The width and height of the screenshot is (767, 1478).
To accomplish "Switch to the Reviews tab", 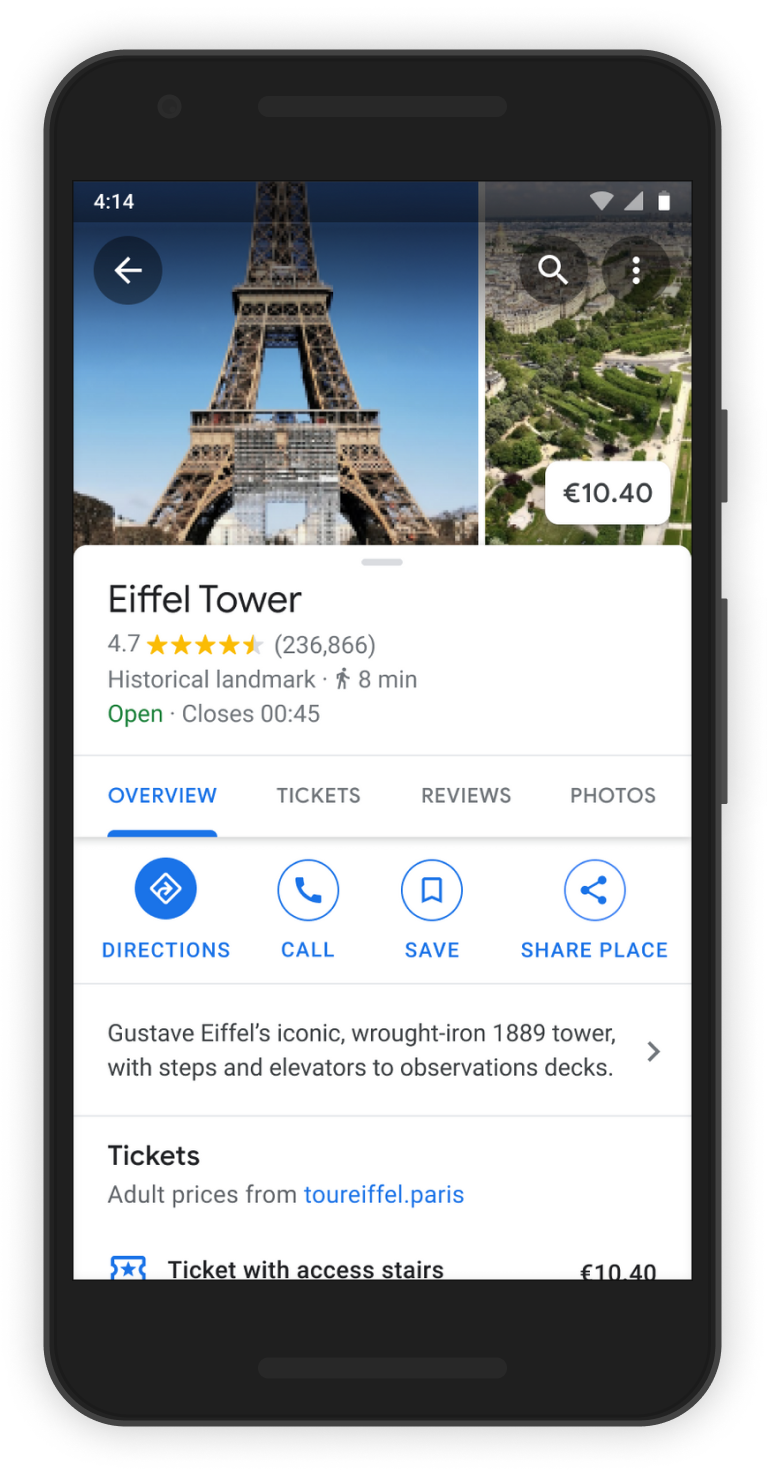I will [466, 796].
